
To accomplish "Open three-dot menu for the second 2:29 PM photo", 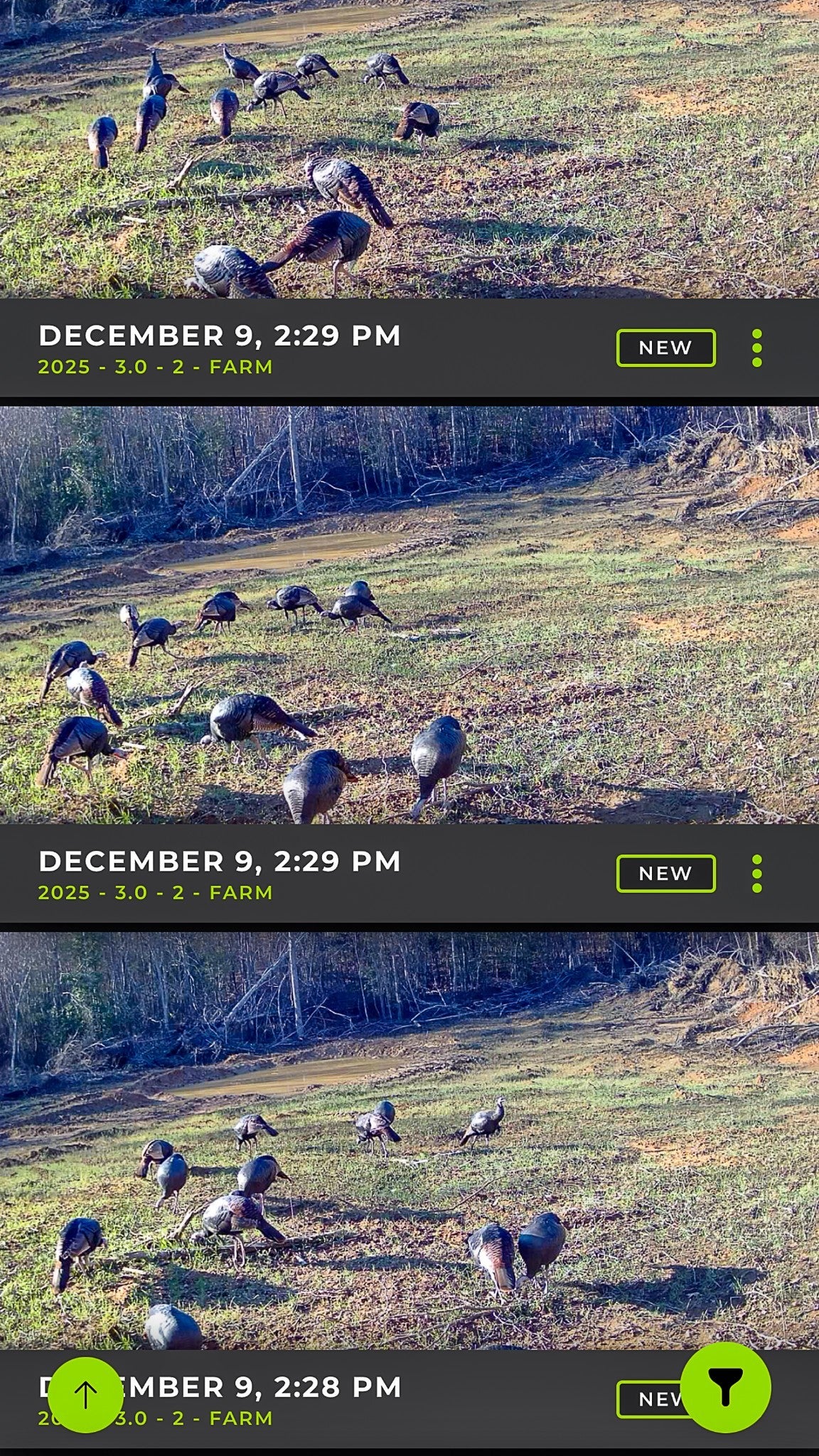I will point(756,874).
